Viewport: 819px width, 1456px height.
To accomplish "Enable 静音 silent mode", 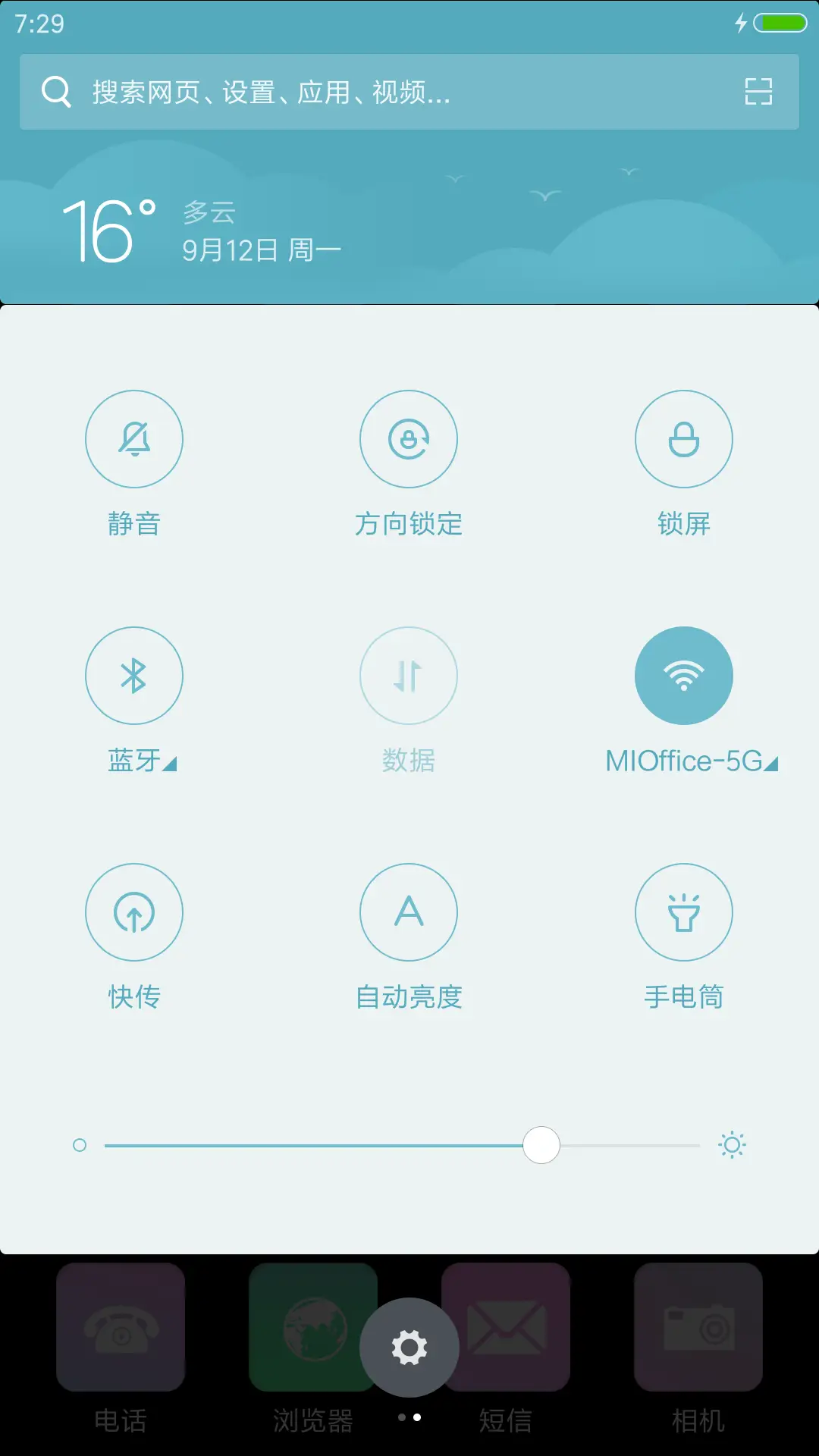I will coord(134,439).
